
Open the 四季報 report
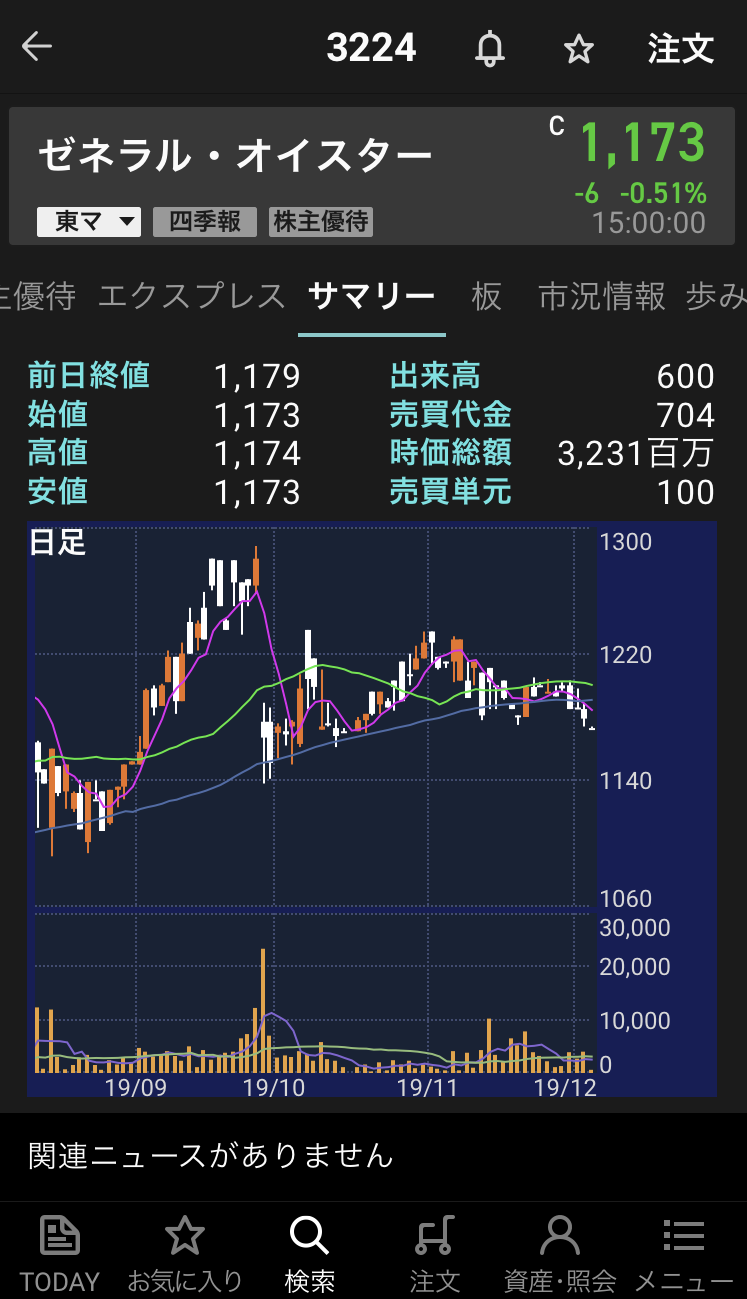coord(205,221)
